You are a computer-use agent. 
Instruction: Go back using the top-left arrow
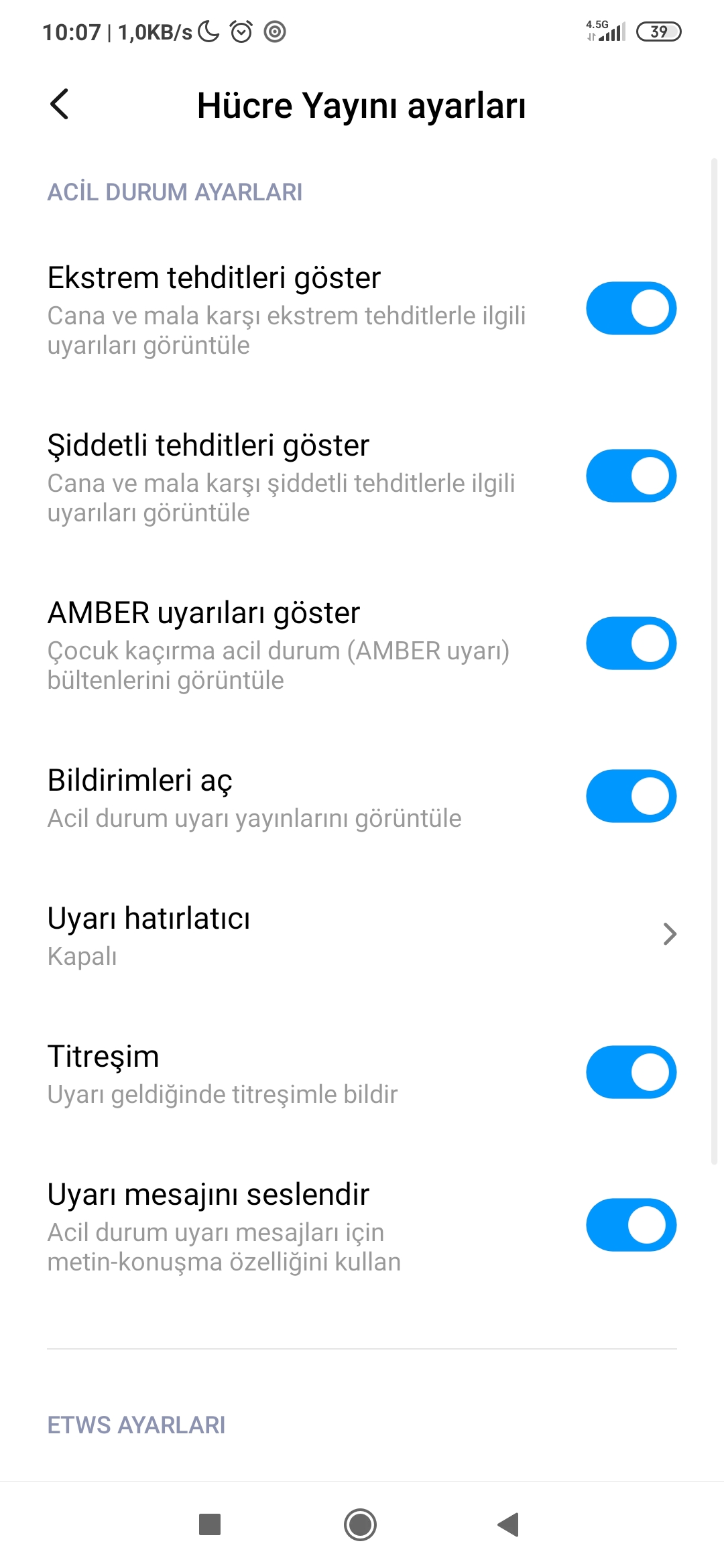60,105
